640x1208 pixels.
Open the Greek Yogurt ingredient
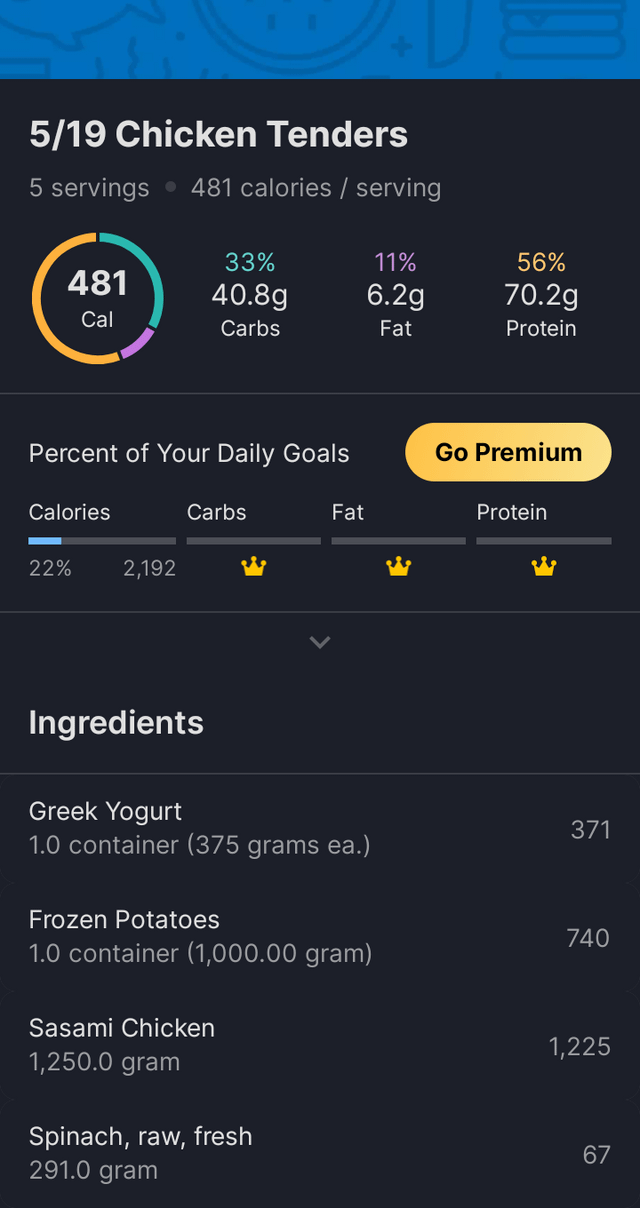[x=320, y=828]
